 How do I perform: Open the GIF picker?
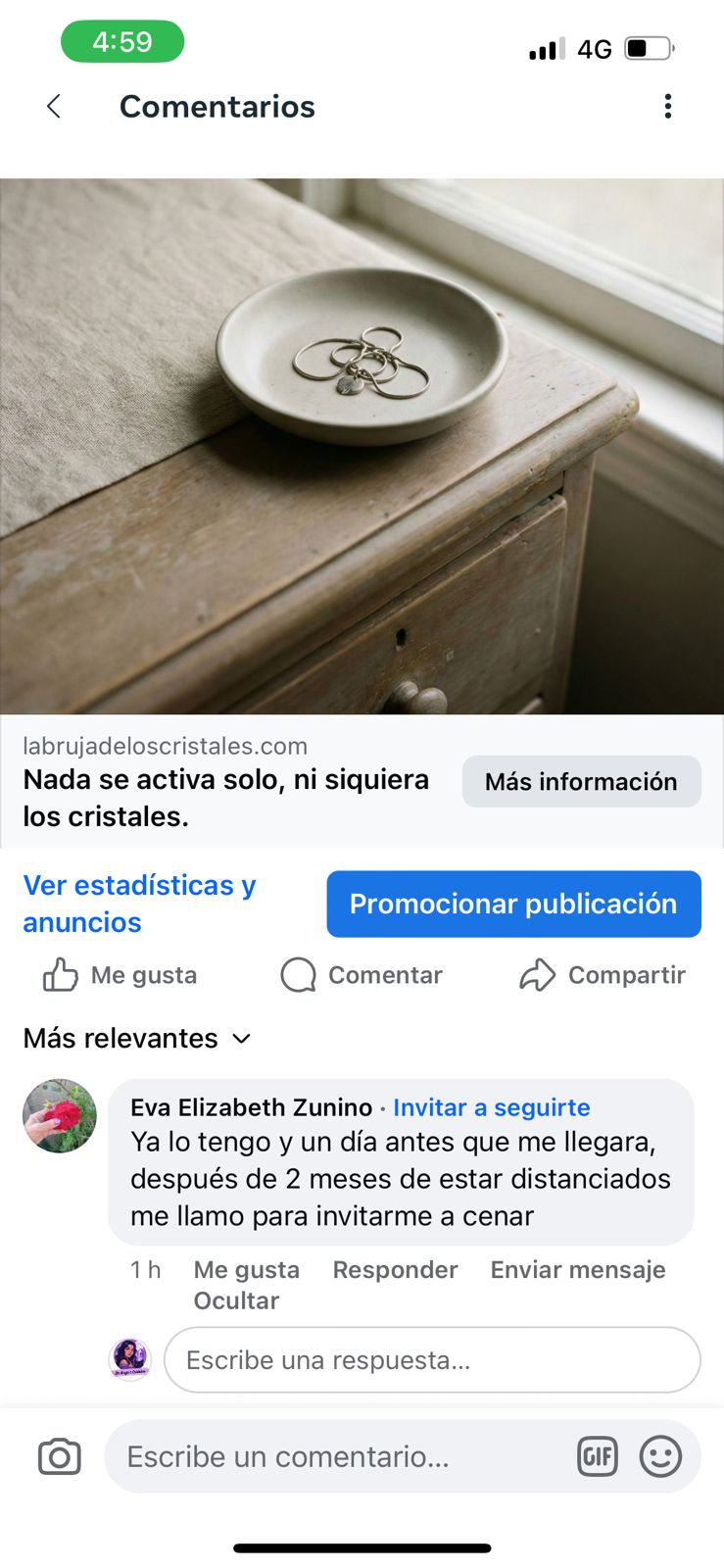(597, 1456)
